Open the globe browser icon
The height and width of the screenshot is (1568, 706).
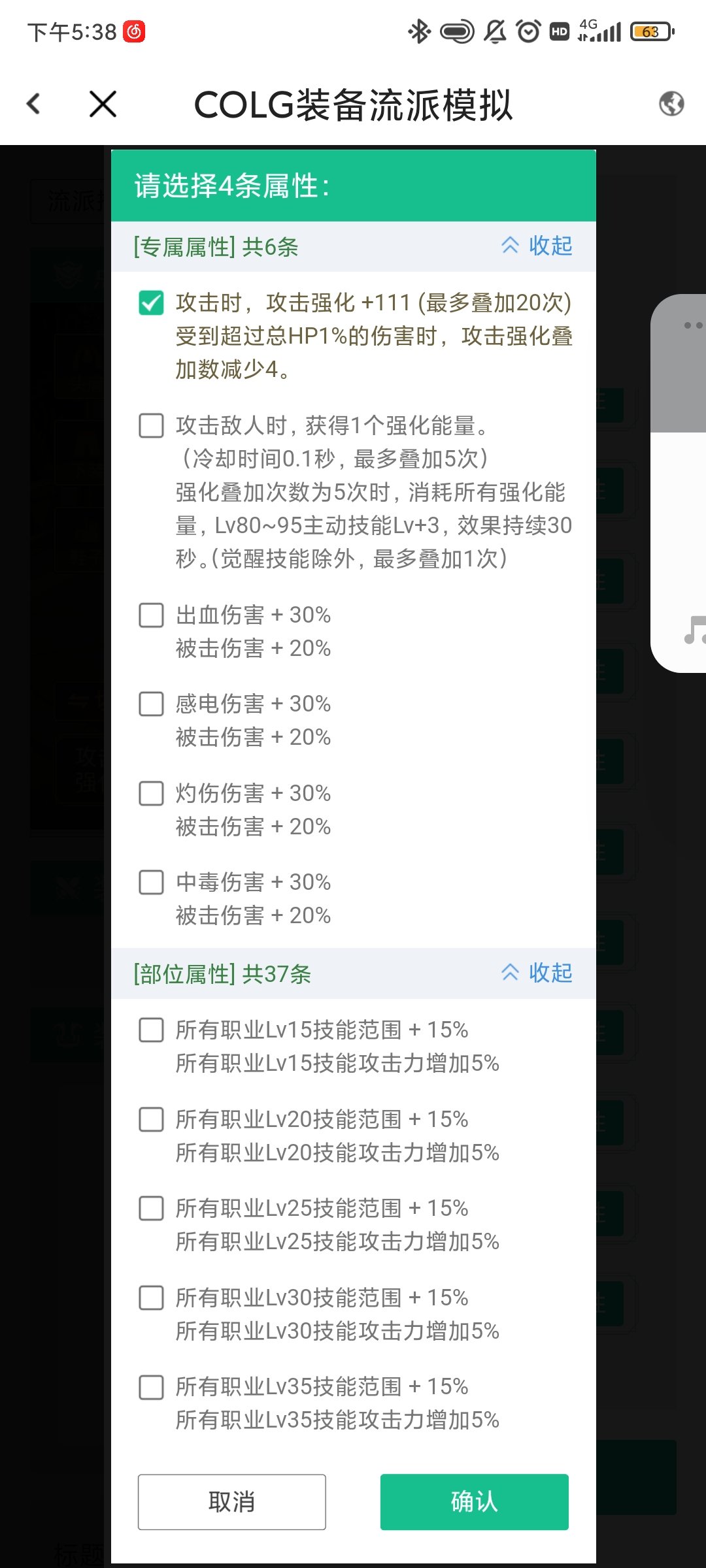pyautogui.click(x=671, y=104)
